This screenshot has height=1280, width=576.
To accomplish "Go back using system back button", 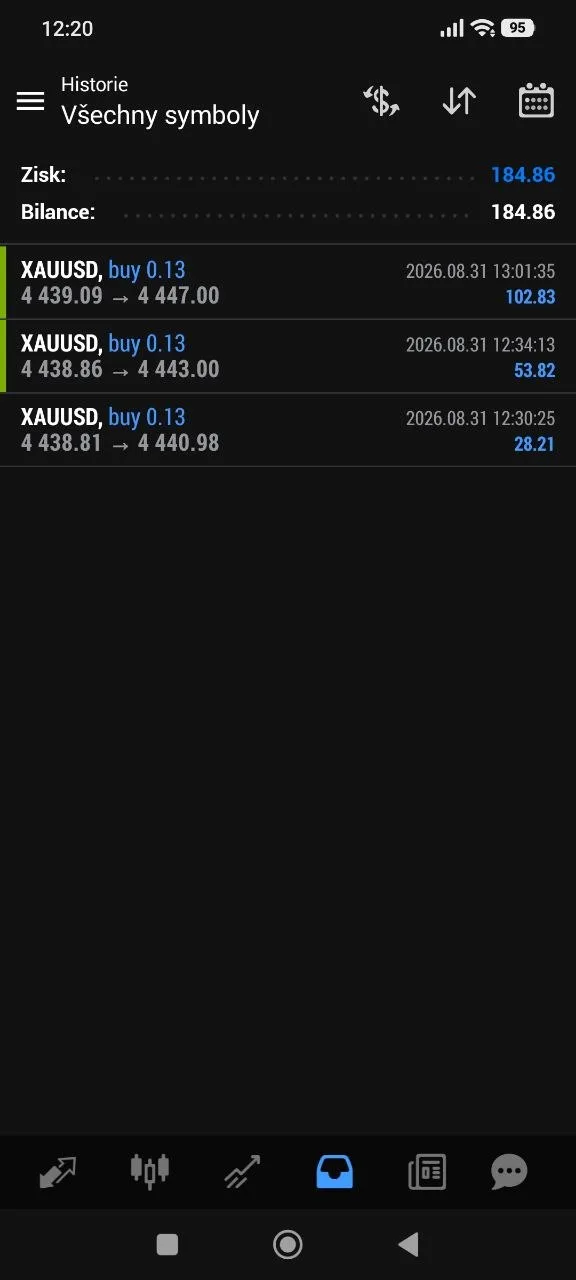I will (x=408, y=1244).
